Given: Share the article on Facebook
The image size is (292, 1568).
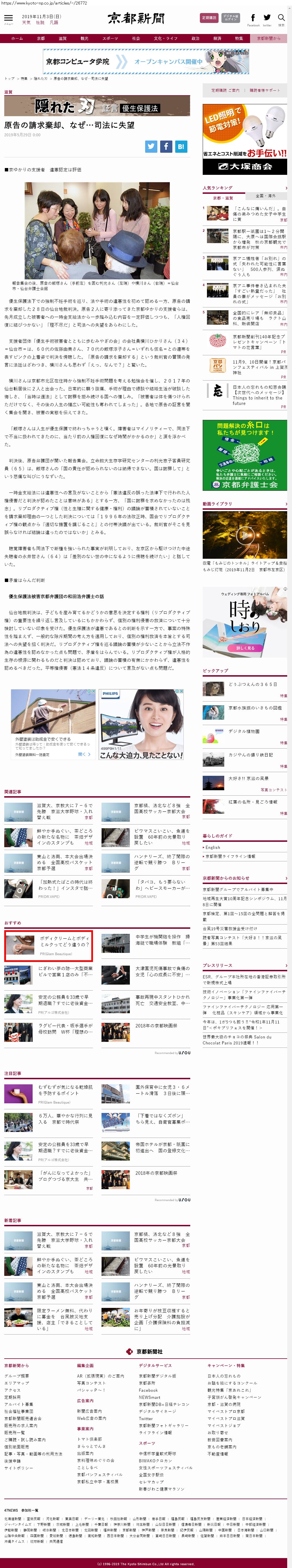Looking at the screenshot, I should coord(166,146).
